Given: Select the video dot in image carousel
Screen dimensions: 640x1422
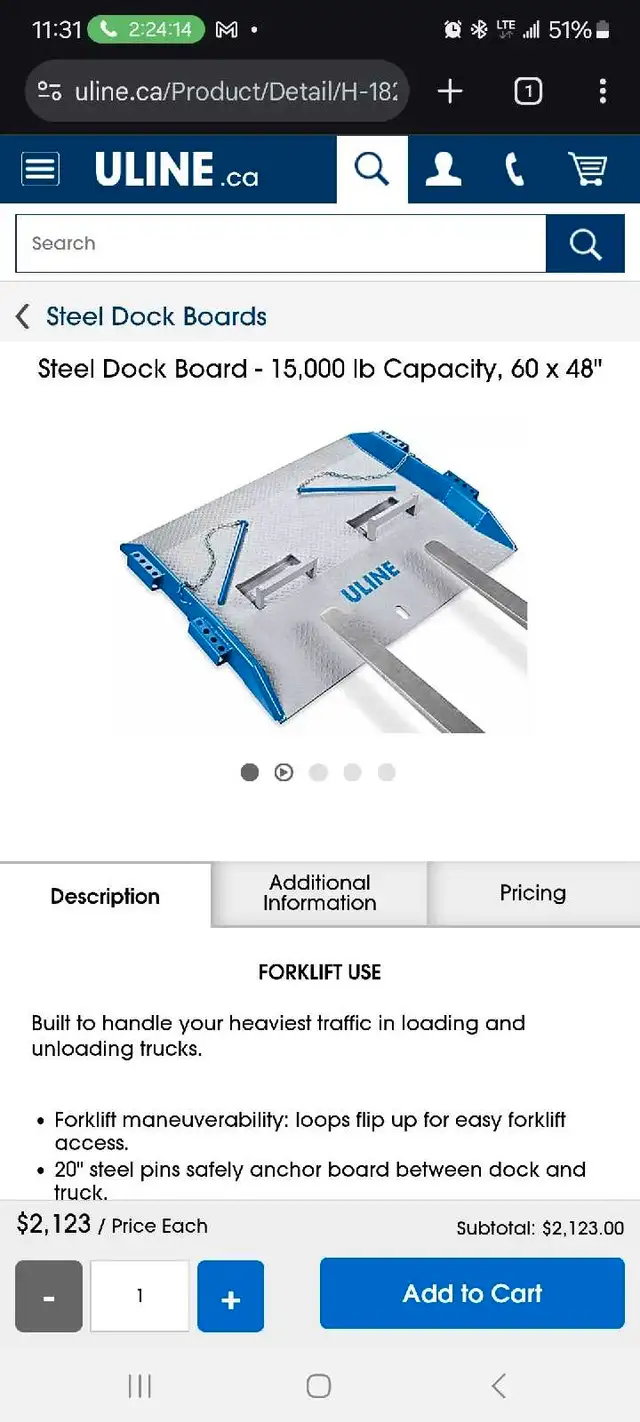Looking at the screenshot, I should (x=284, y=772).
